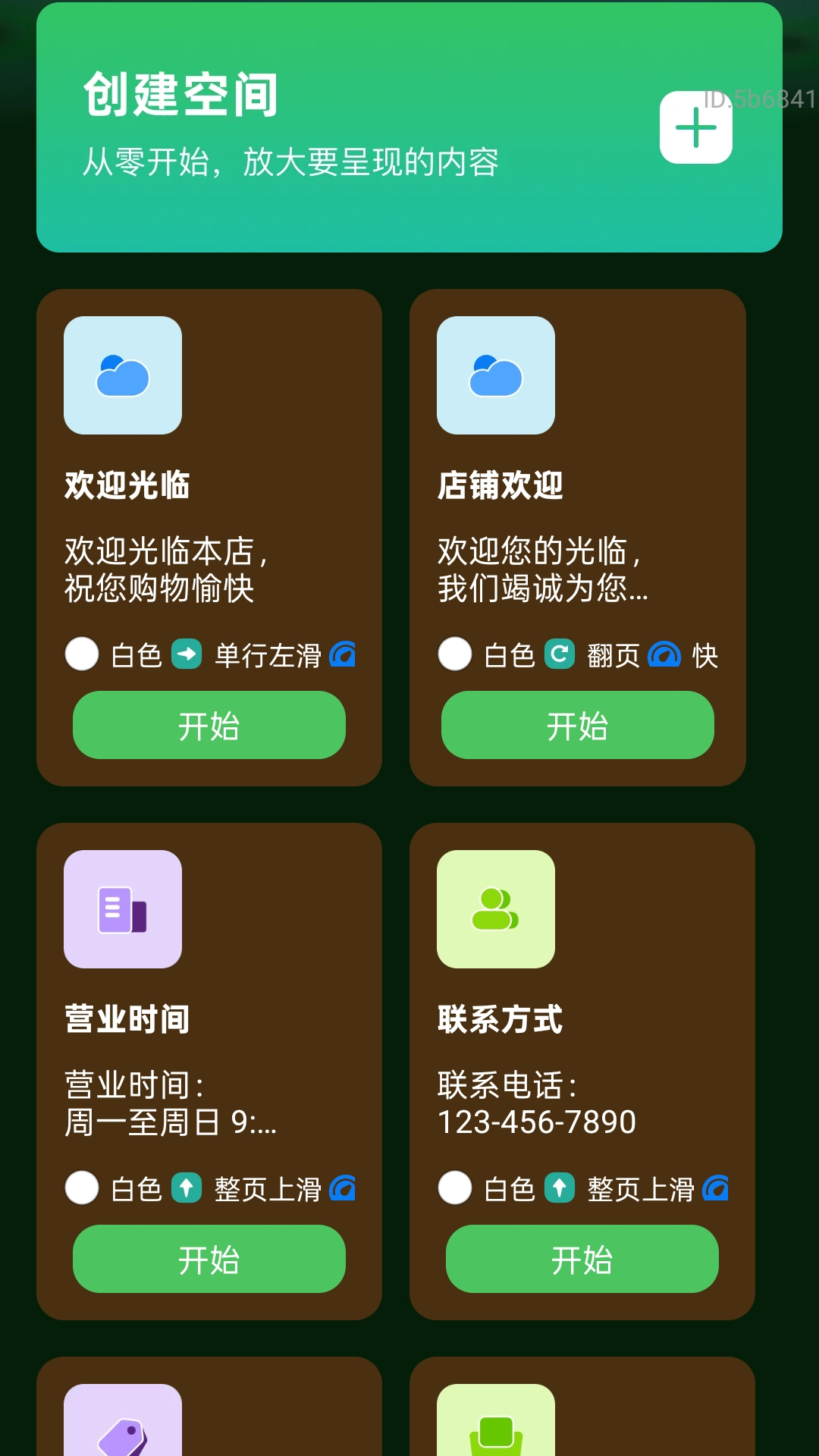Screen dimensions: 819x1456
Task: Click the speed gauge icon on 营业时间 card
Action: tap(343, 1188)
